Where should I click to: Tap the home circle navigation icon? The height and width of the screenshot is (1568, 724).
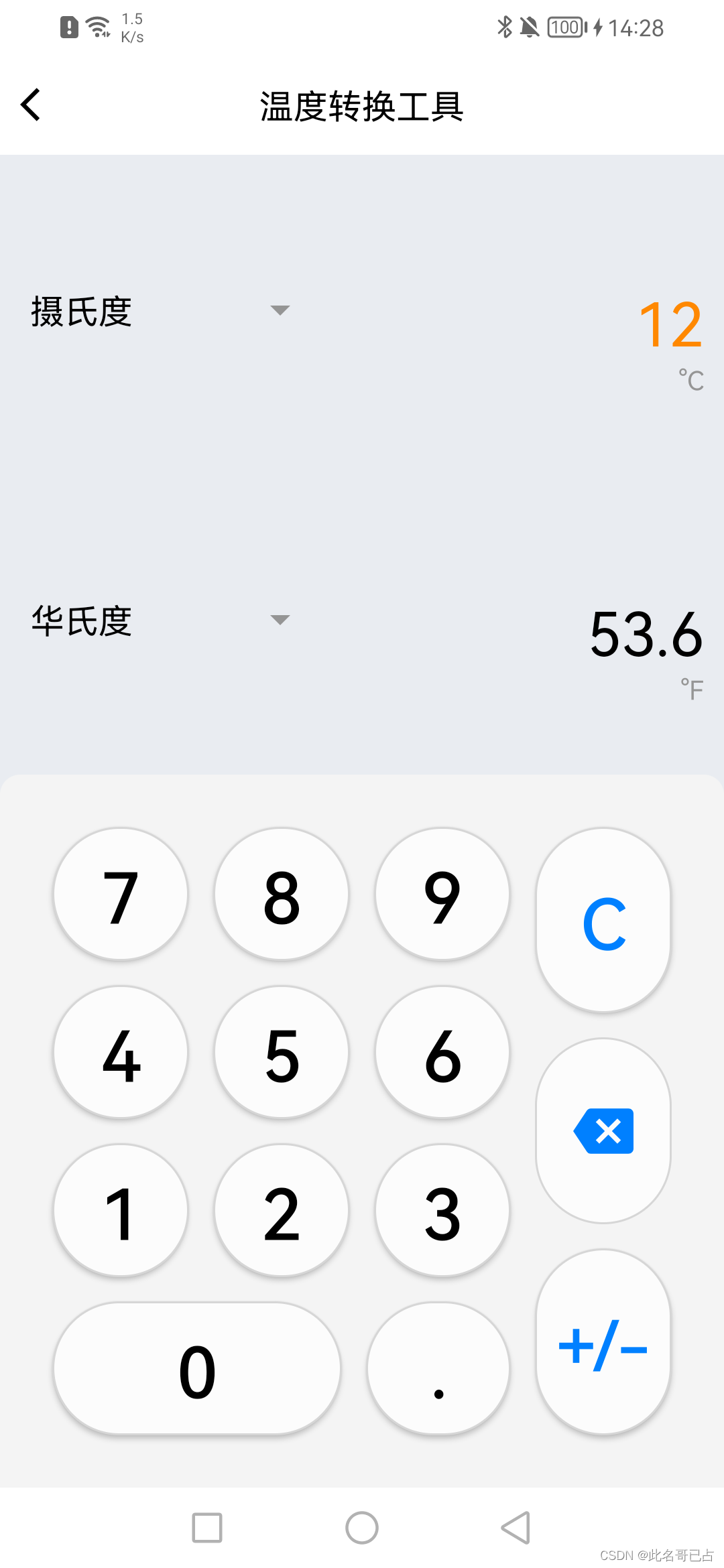(x=362, y=1528)
